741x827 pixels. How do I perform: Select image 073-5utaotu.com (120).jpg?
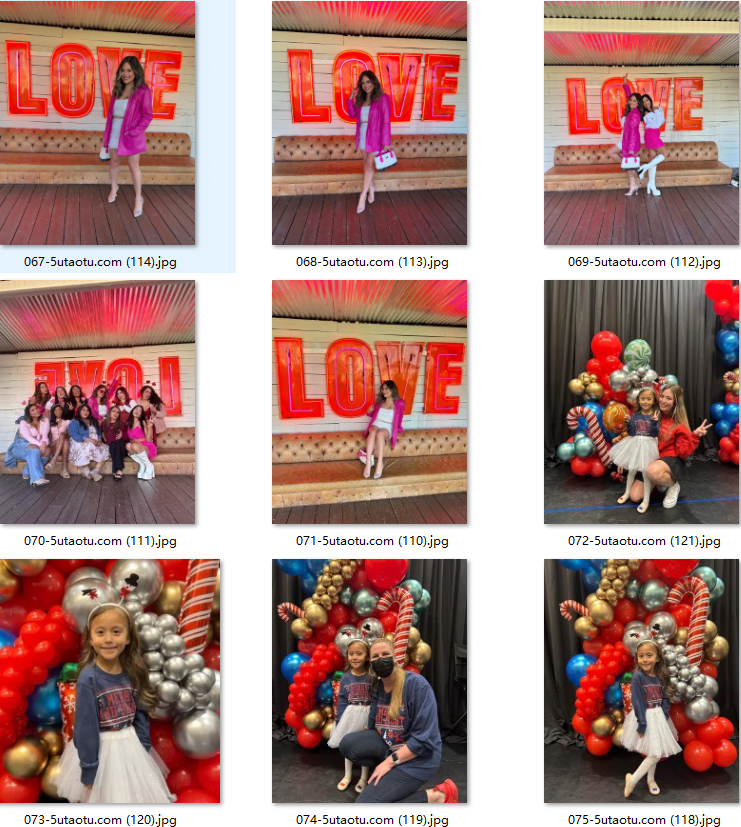110,681
